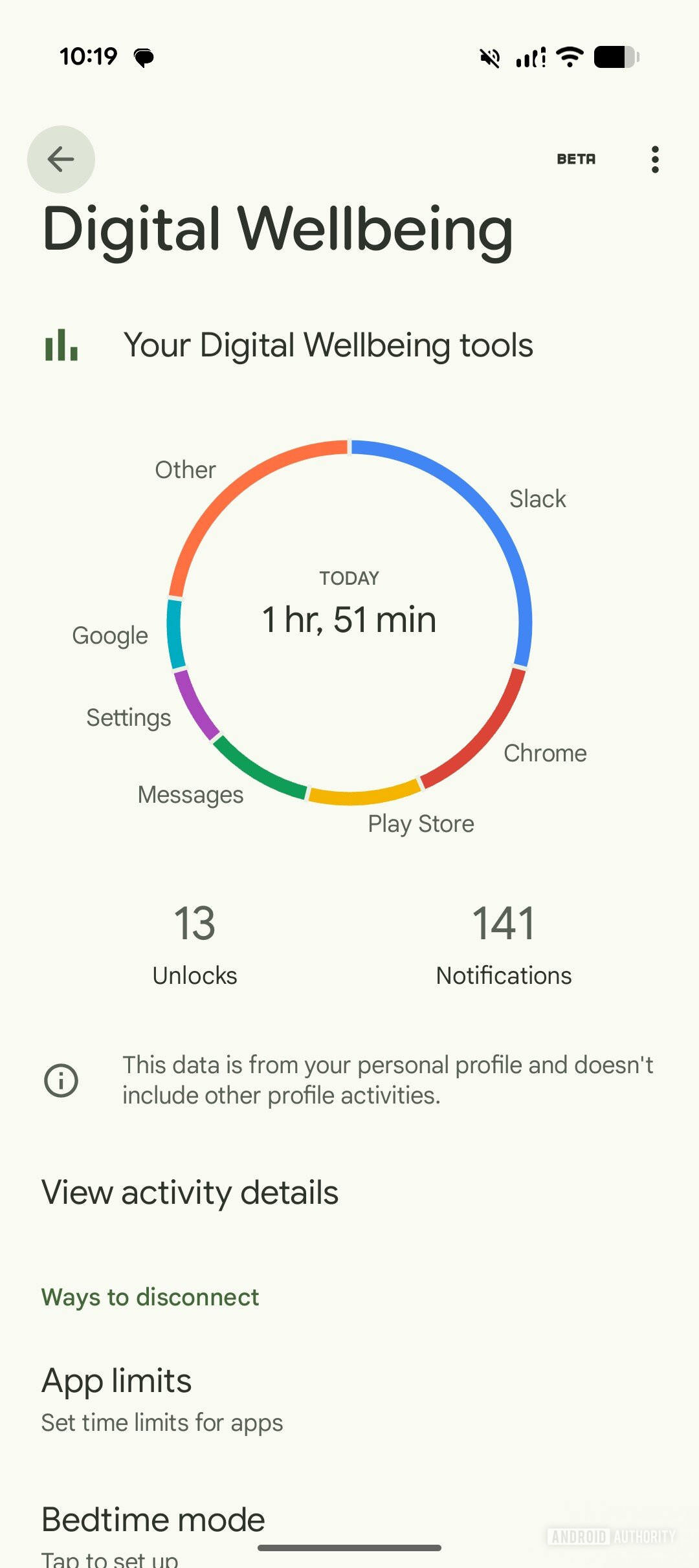Open View activity details

pos(349,1192)
